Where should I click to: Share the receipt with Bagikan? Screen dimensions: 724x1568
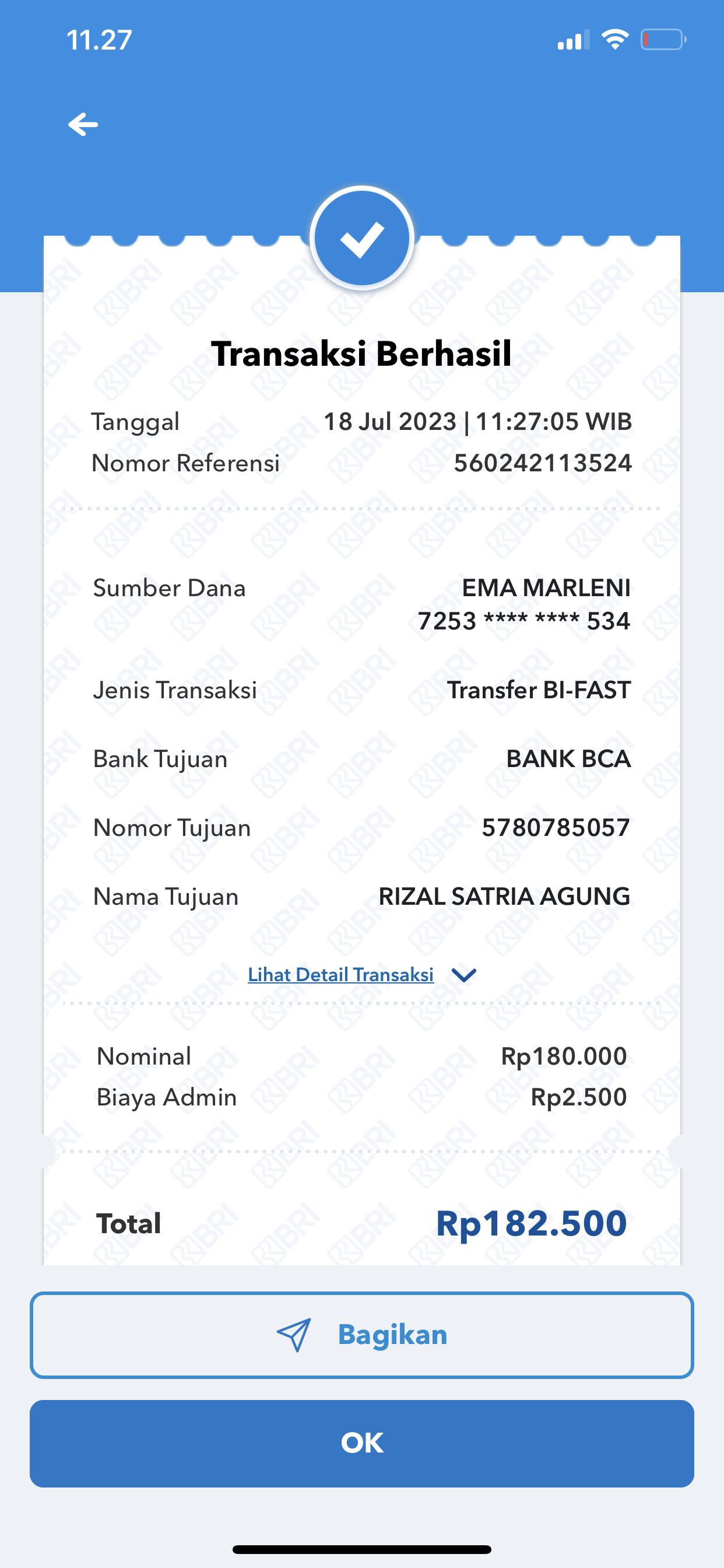click(x=362, y=1335)
